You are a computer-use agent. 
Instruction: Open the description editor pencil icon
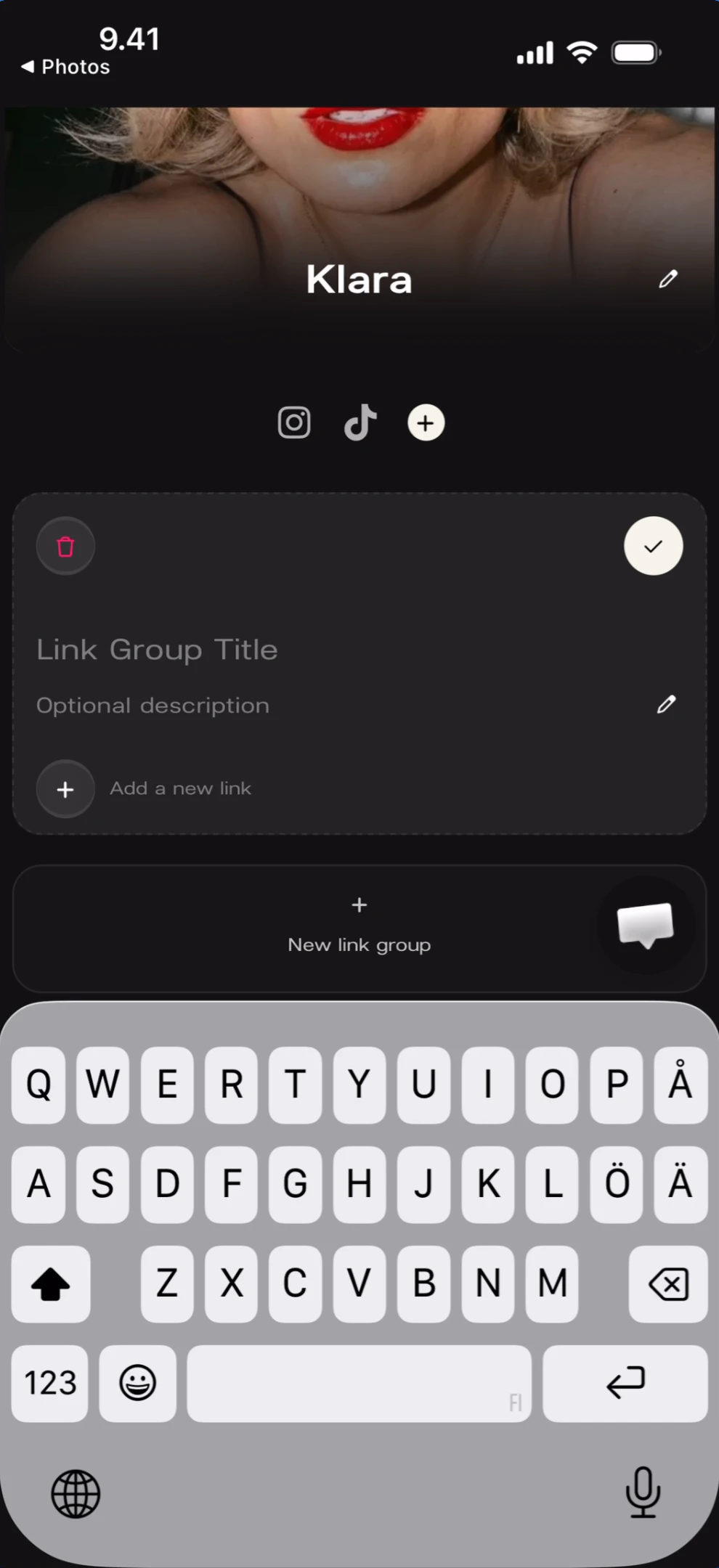click(665, 703)
